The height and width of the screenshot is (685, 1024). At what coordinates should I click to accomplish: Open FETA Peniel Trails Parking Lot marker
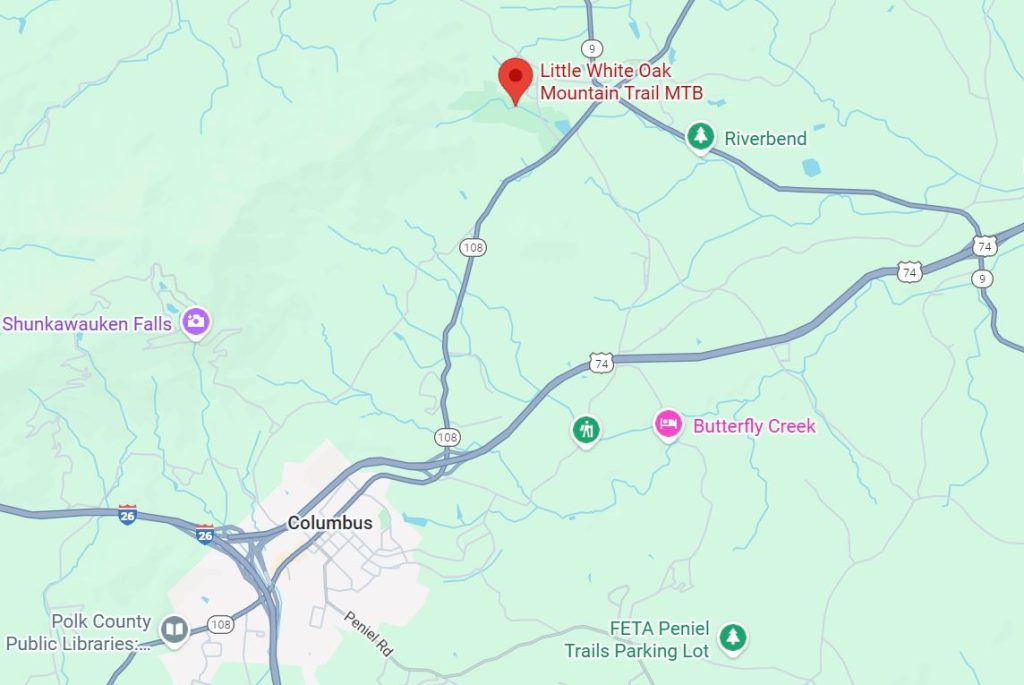734,636
